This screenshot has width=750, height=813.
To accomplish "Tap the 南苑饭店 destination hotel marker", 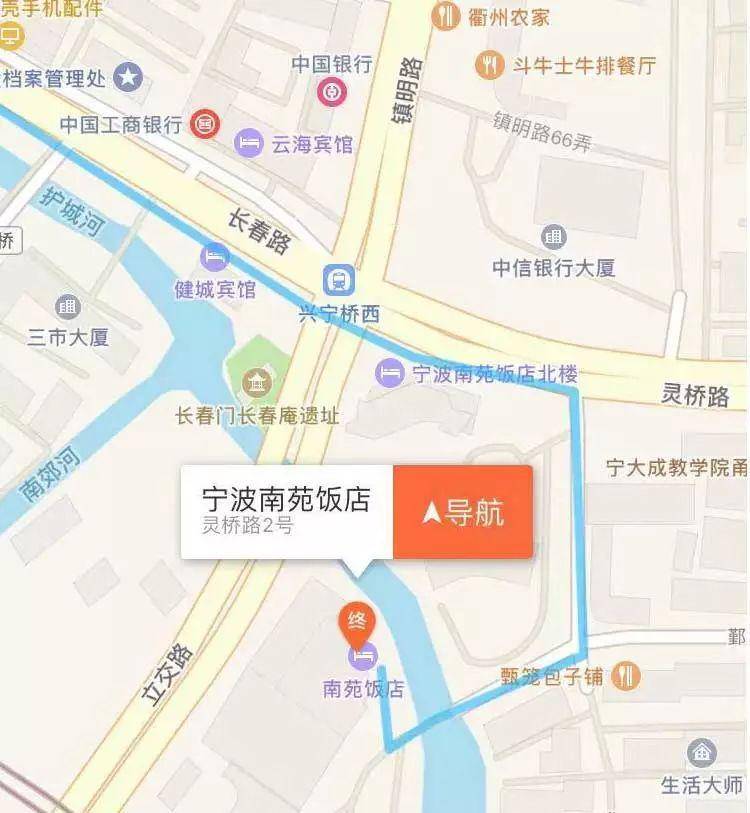I will [362, 656].
